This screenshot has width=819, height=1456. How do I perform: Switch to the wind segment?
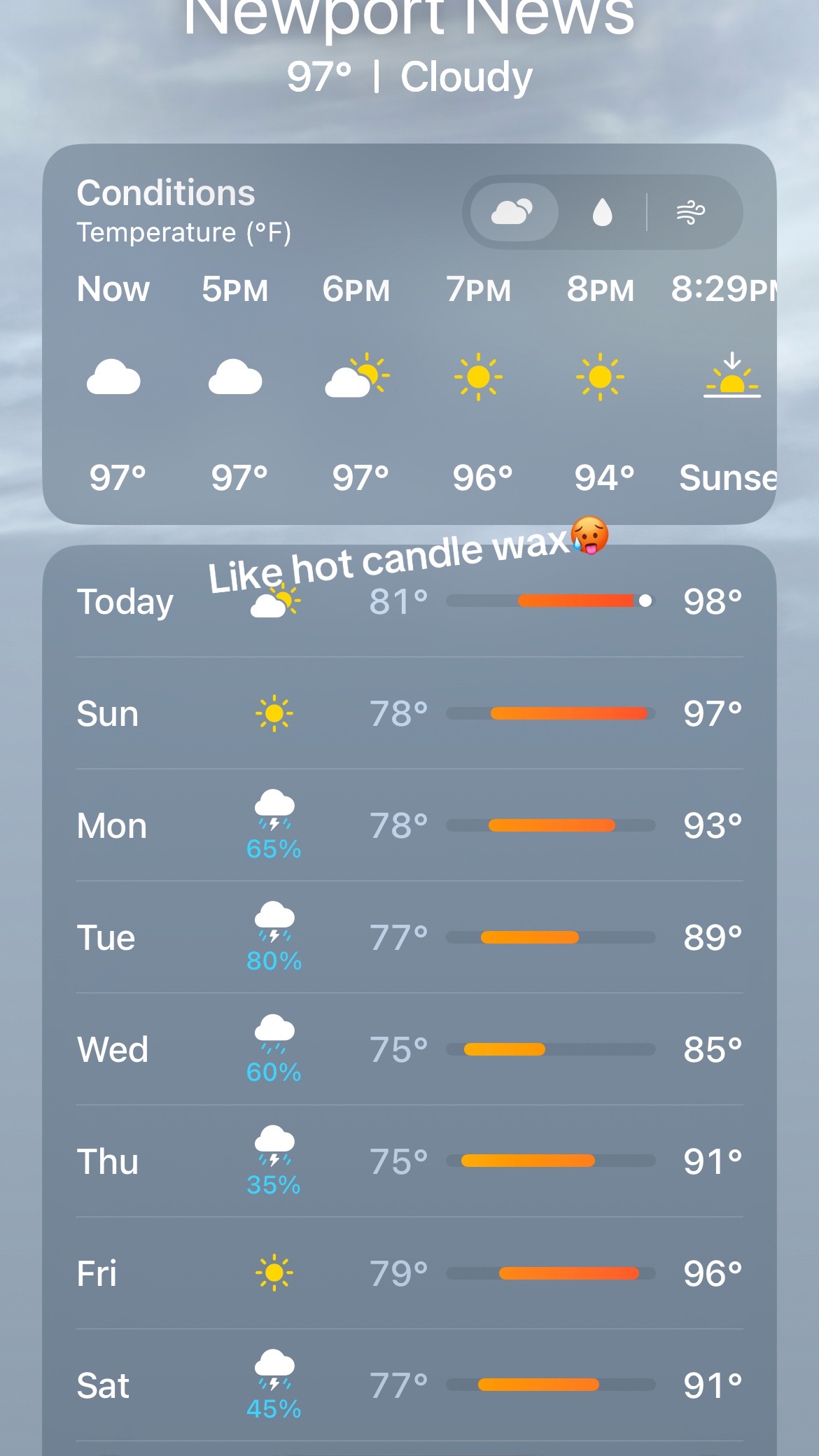[x=691, y=211]
